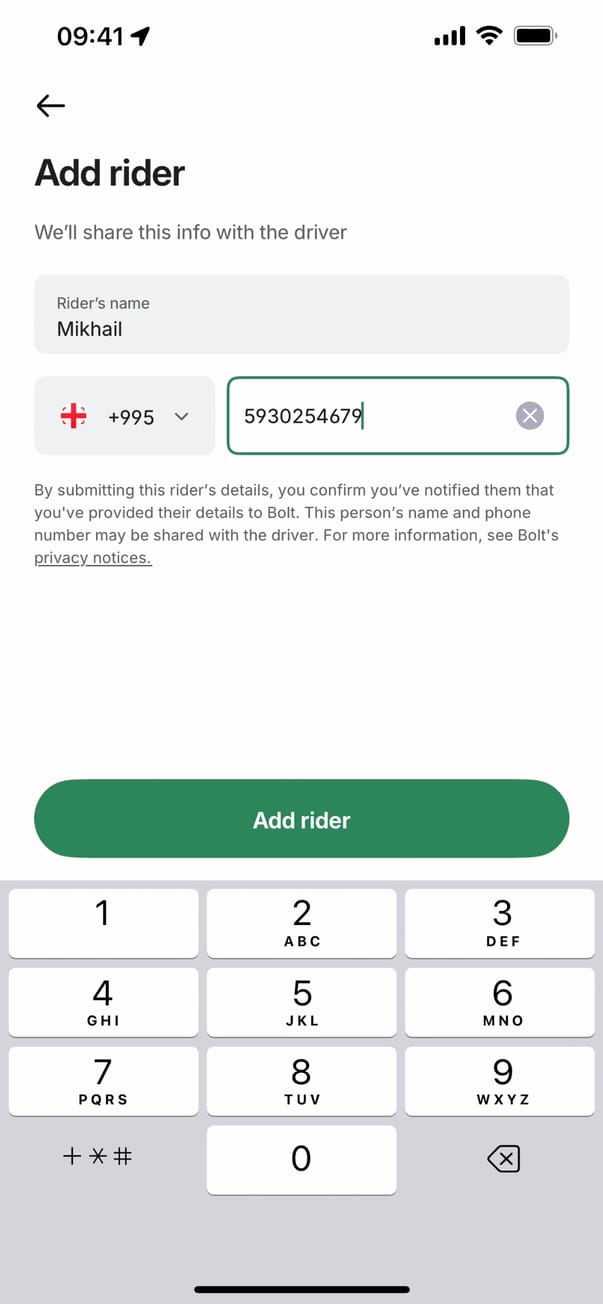
Task: Confirm with the Add rider button
Action: (x=301, y=819)
